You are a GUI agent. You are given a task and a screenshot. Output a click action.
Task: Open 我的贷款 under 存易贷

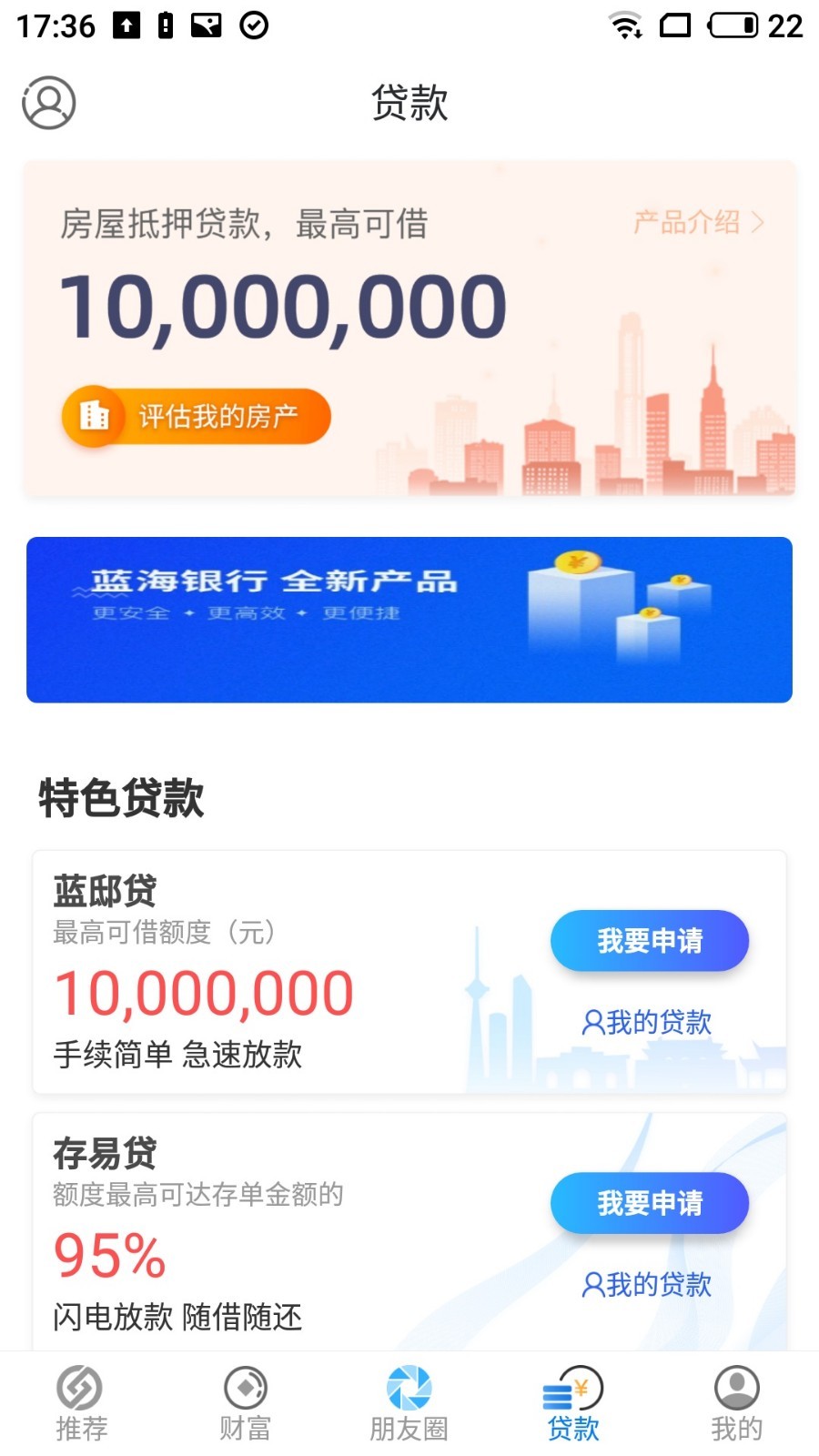coord(646,1285)
